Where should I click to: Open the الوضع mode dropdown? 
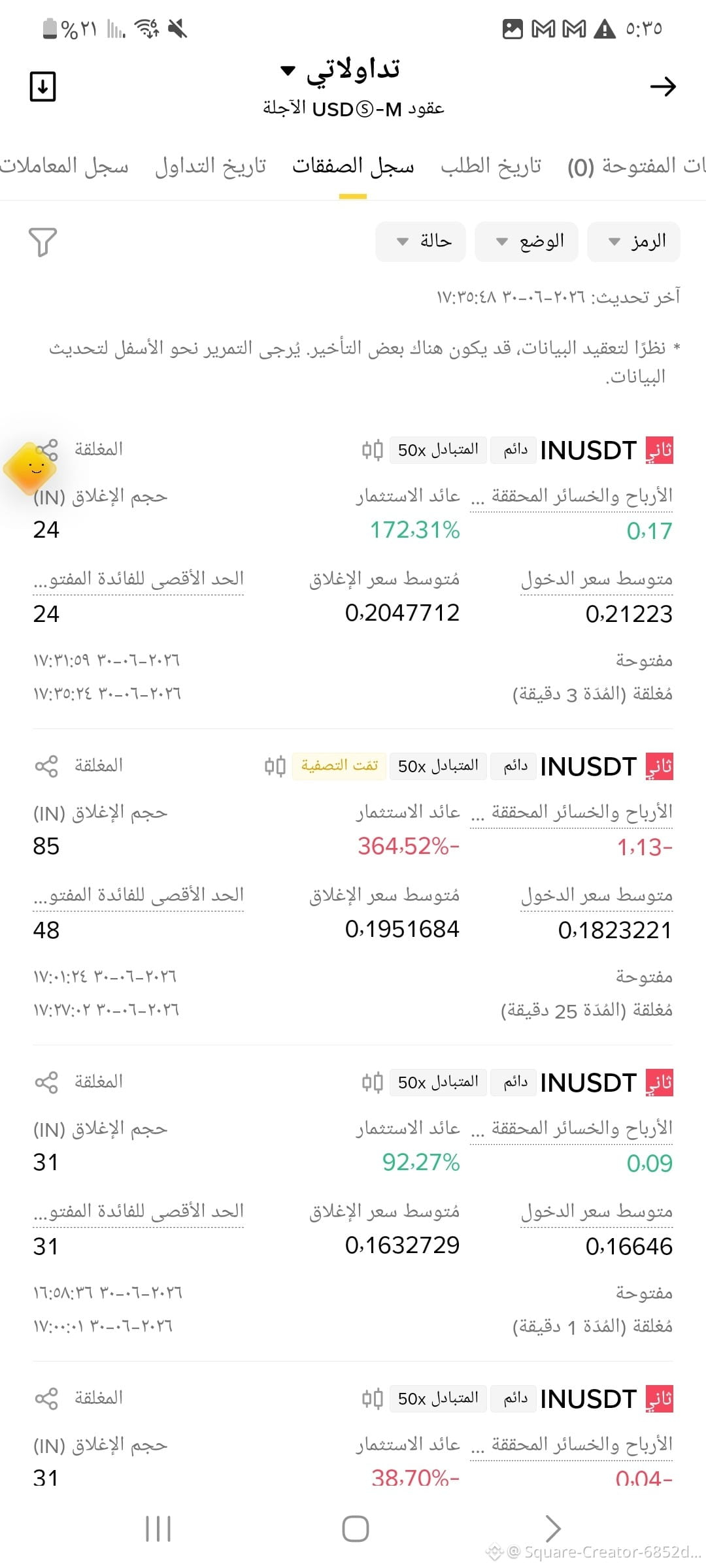pyautogui.click(x=526, y=242)
